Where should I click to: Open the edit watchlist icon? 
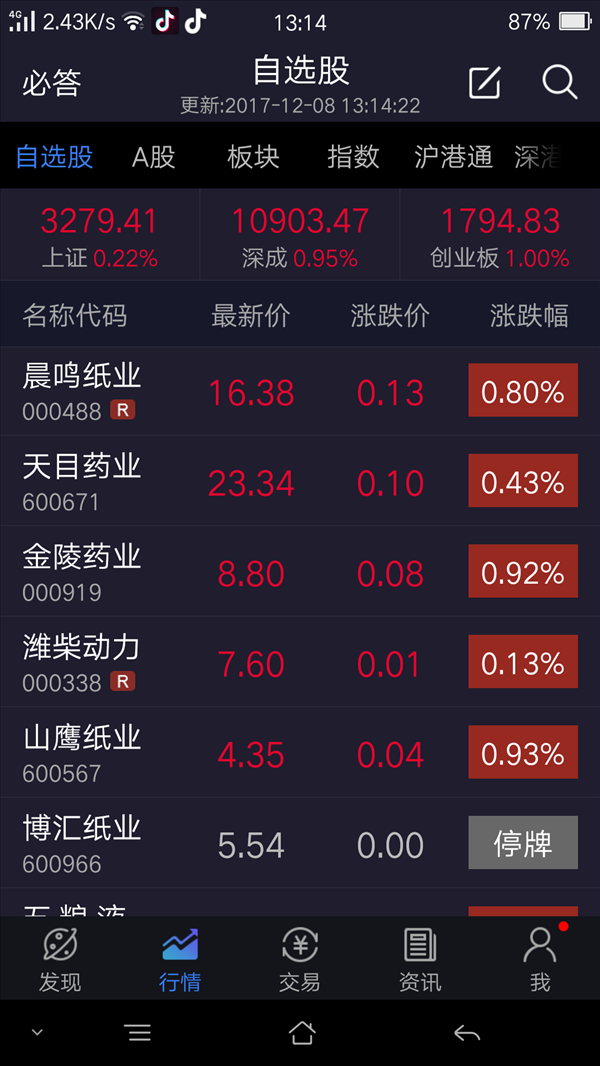point(485,83)
